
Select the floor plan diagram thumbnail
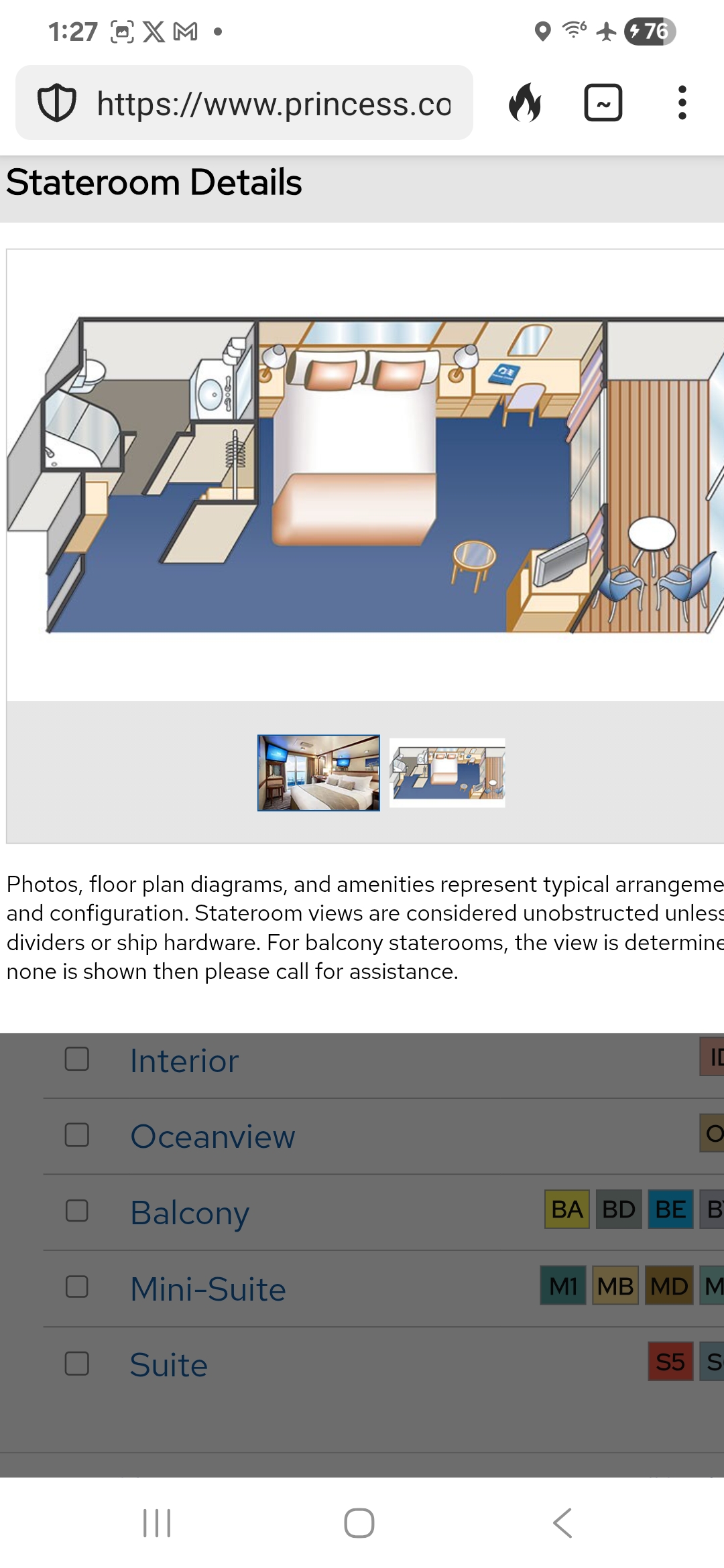pos(447,773)
